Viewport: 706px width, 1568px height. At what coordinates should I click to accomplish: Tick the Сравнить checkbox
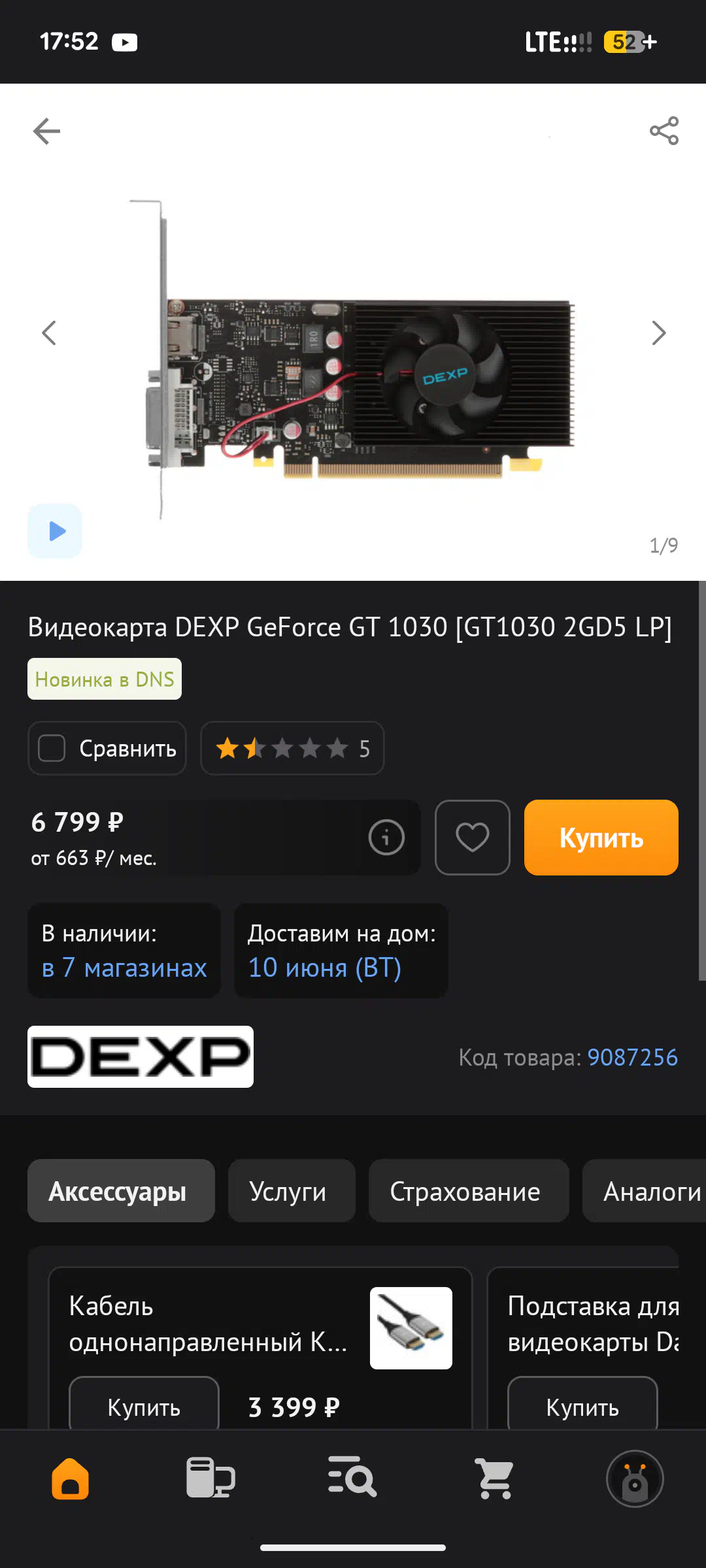coord(52,748)
